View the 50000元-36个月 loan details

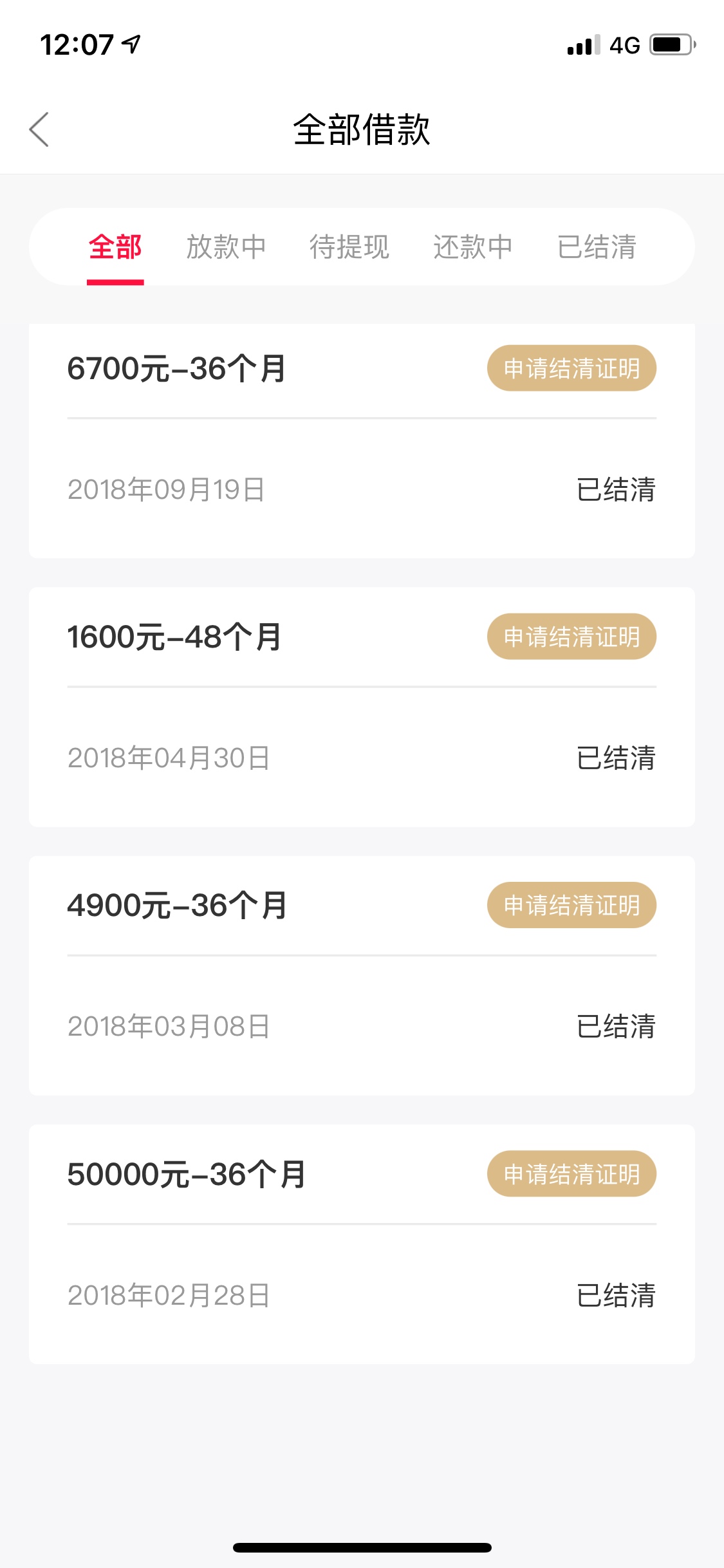tap(362, 1244)
